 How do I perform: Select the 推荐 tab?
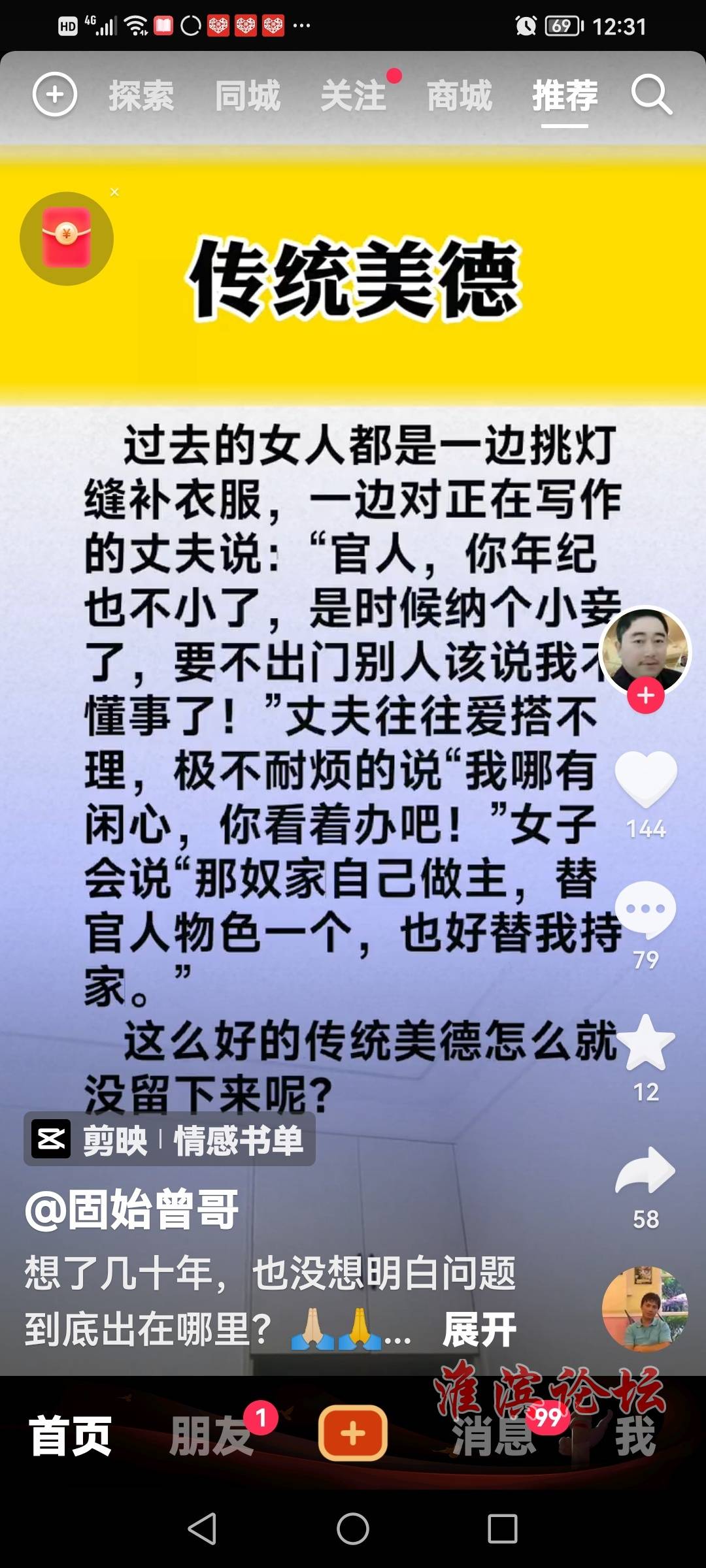tap(565, 95)
